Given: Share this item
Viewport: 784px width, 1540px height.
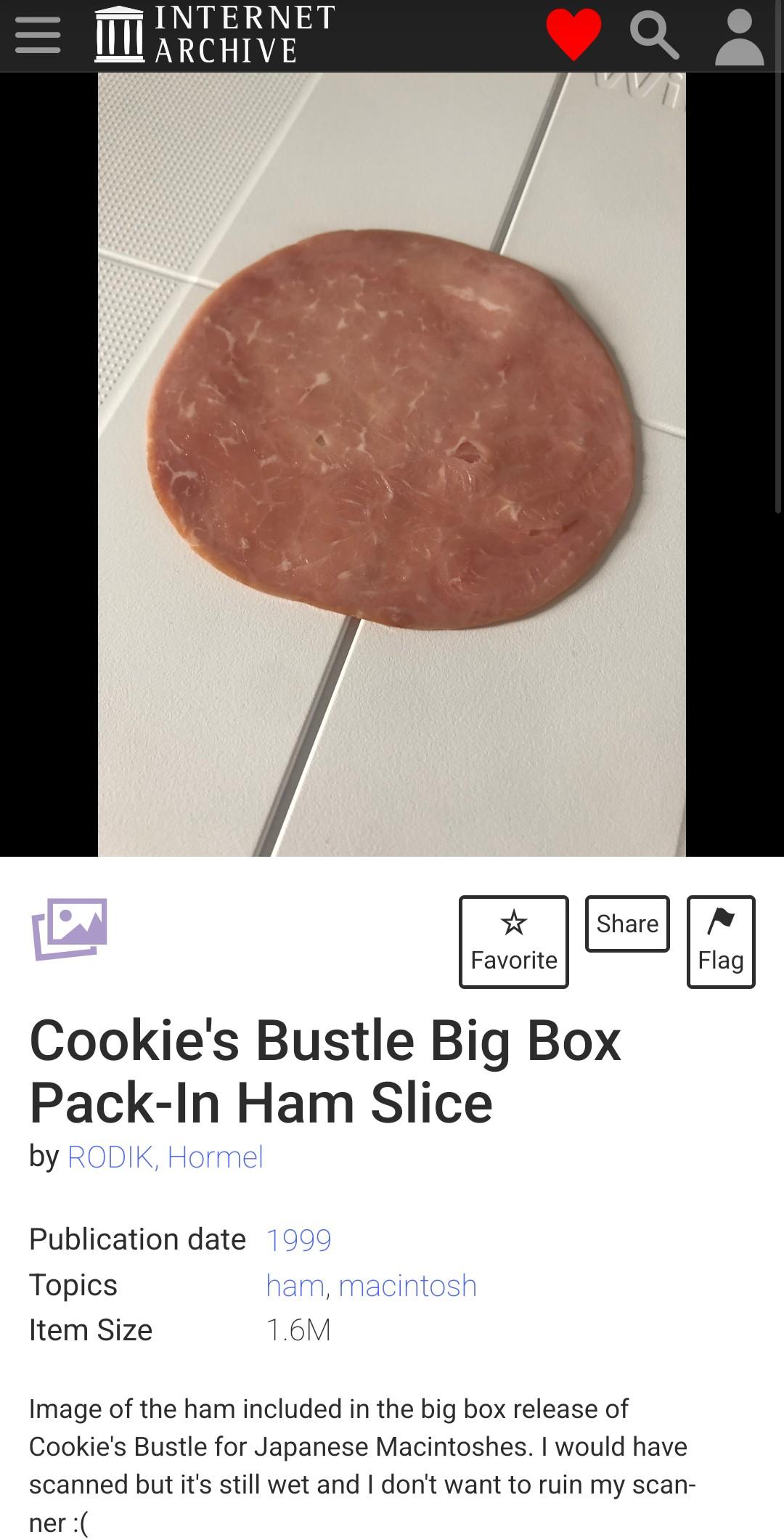Looking at the screenshot, I should tap(627, 924).
